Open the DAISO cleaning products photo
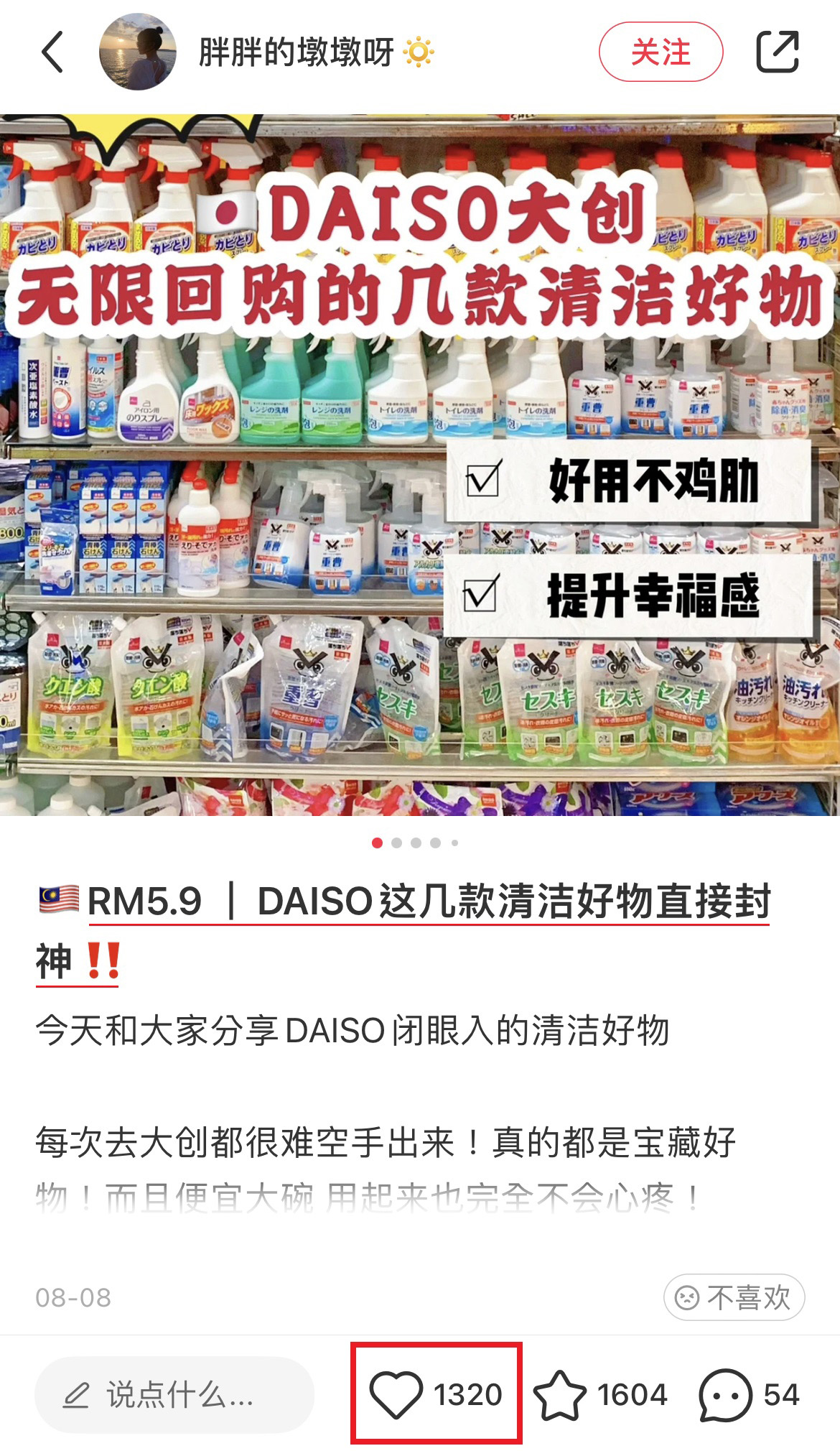 [x=420, y=465]
